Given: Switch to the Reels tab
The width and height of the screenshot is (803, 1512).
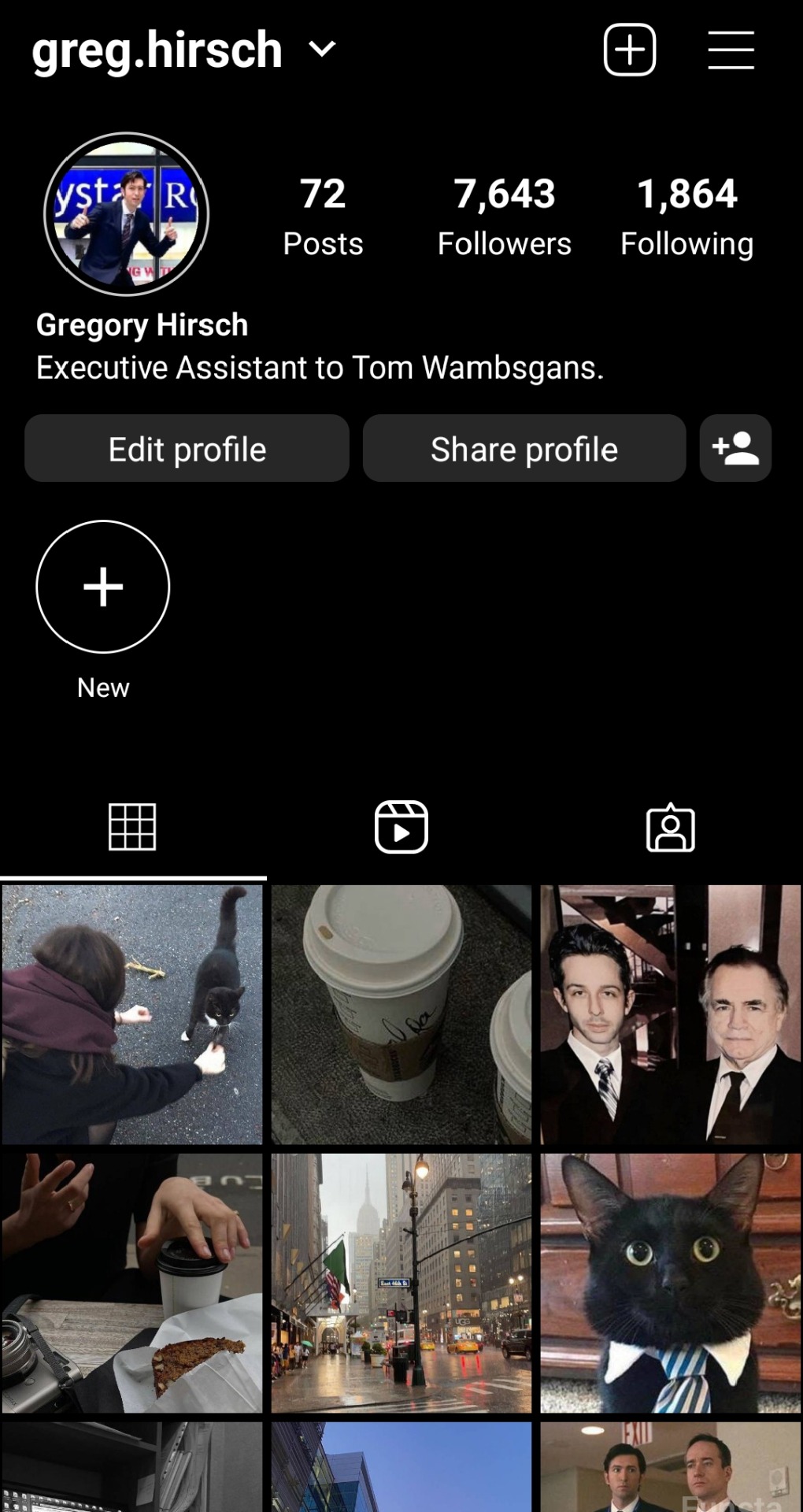Looking at the screenshot, I should click(x=401, y=827).
